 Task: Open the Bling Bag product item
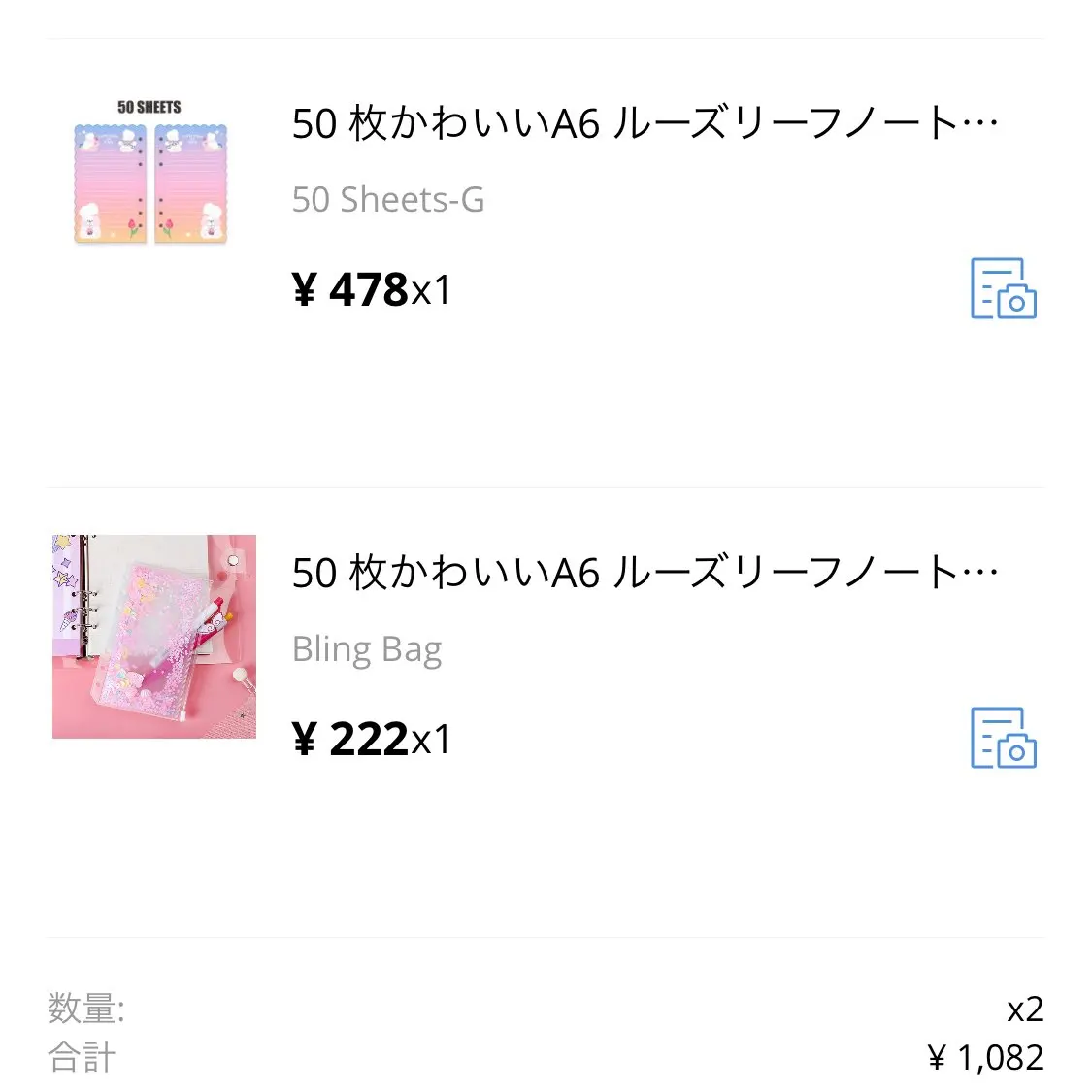644,573
